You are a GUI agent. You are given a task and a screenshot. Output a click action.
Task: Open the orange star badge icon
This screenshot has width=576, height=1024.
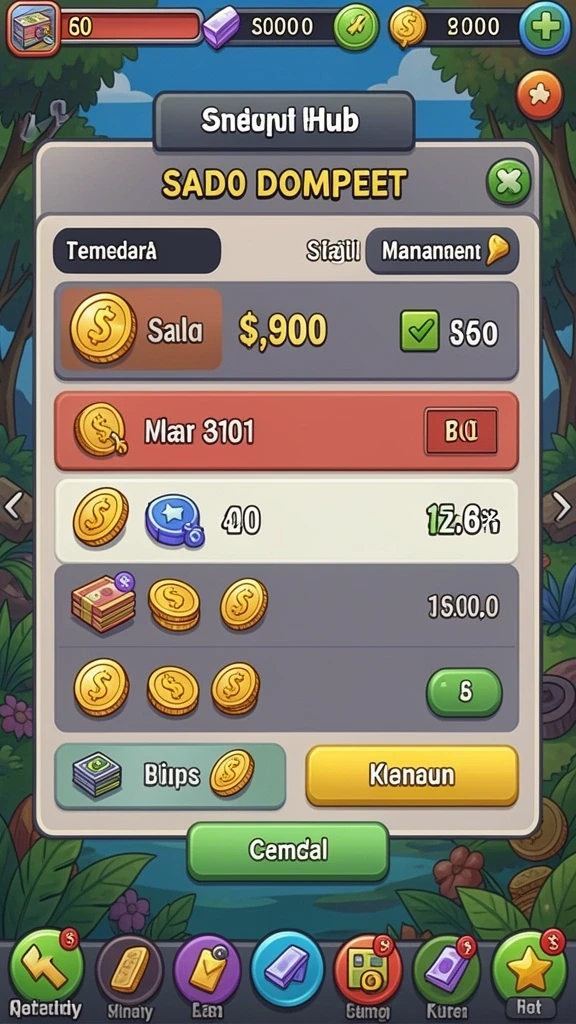tap(539, 95)
